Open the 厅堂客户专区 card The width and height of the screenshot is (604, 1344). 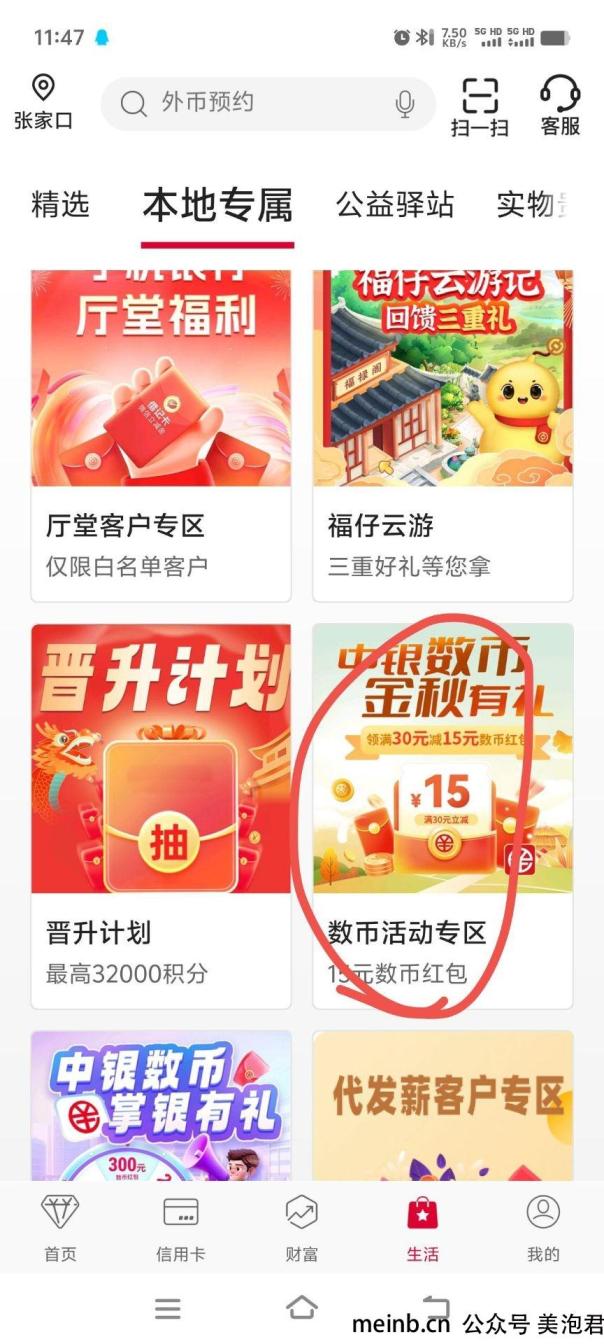[x=161, y=435]
